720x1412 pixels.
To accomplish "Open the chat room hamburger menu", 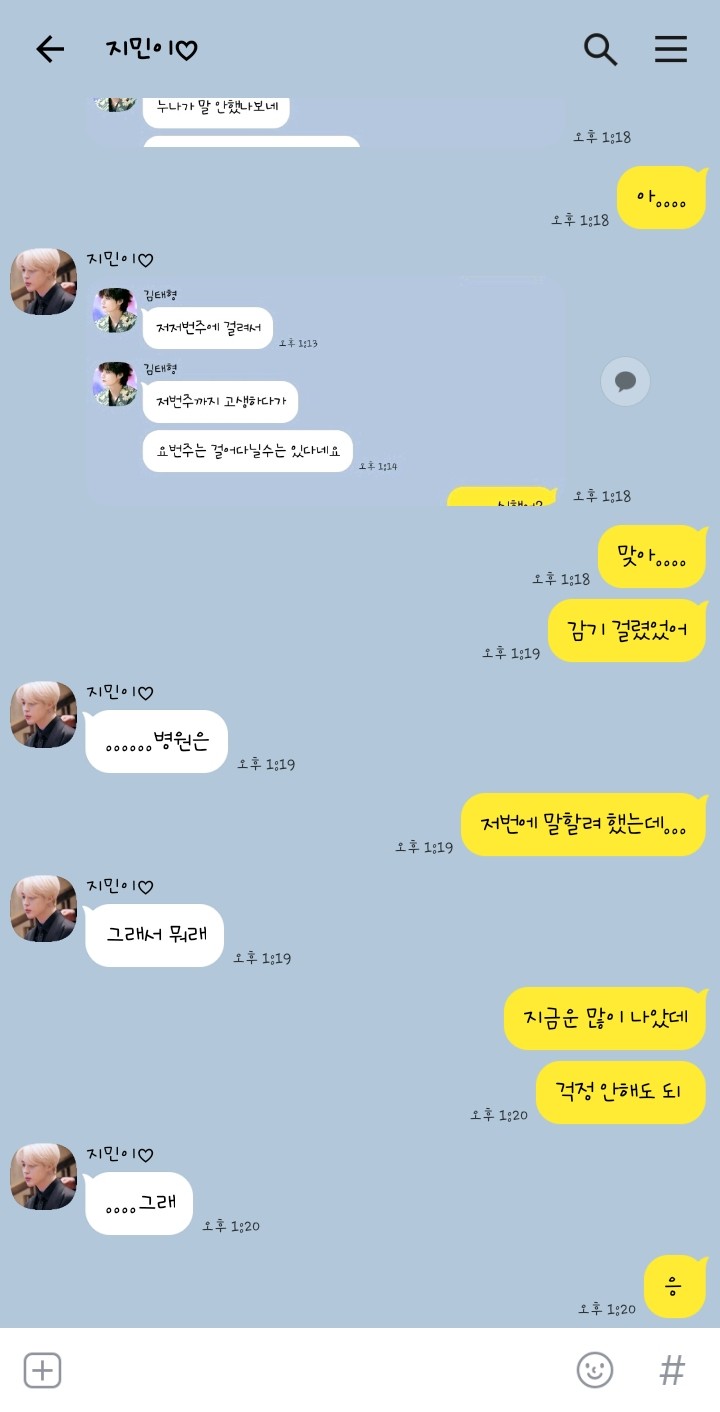I will [671, 49].
